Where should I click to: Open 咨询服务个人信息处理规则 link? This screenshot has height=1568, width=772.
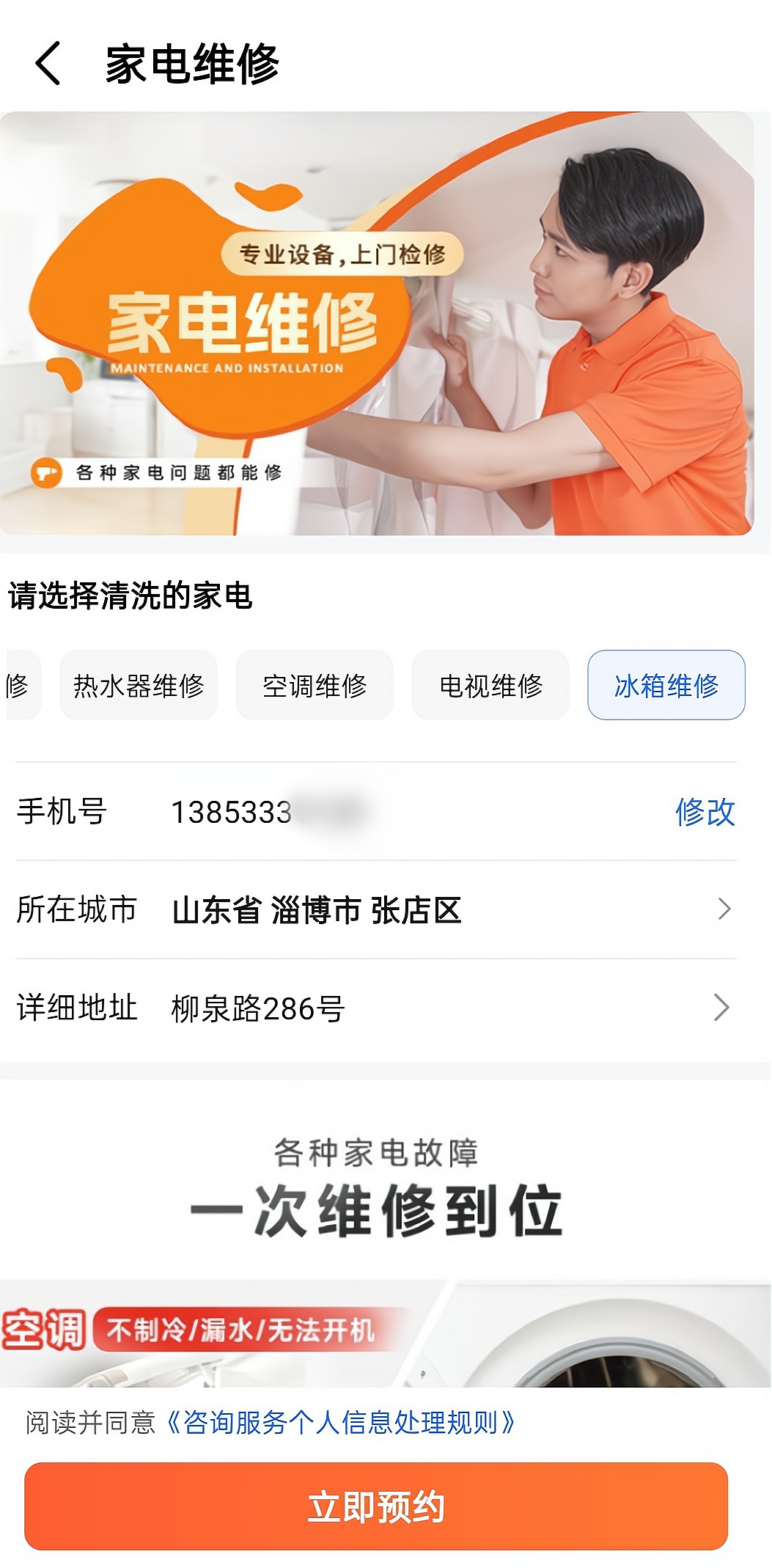[342, 1423]
